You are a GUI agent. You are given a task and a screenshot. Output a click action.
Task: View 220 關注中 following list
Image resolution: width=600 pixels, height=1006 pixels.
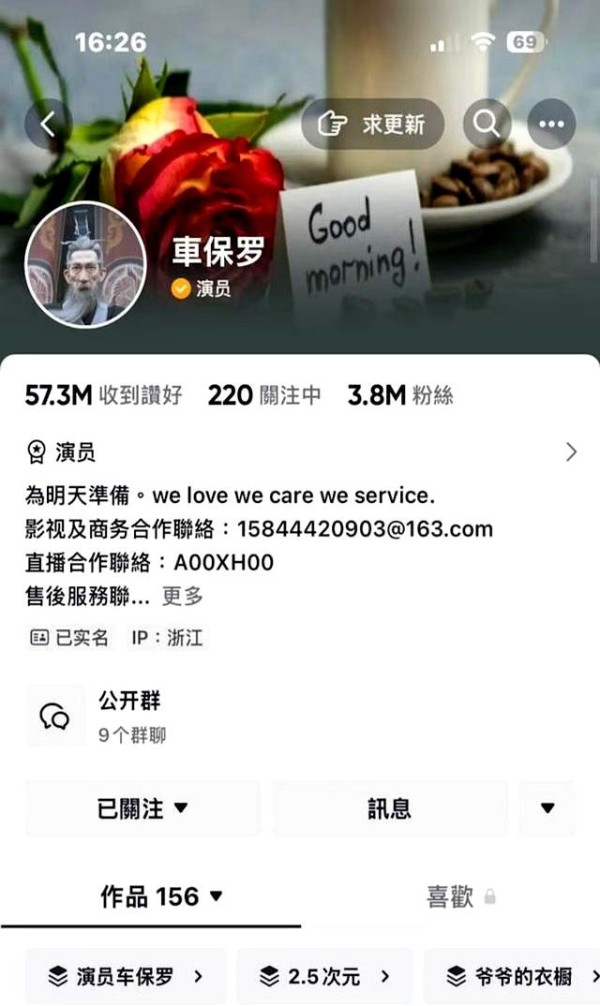click(264, 395)
